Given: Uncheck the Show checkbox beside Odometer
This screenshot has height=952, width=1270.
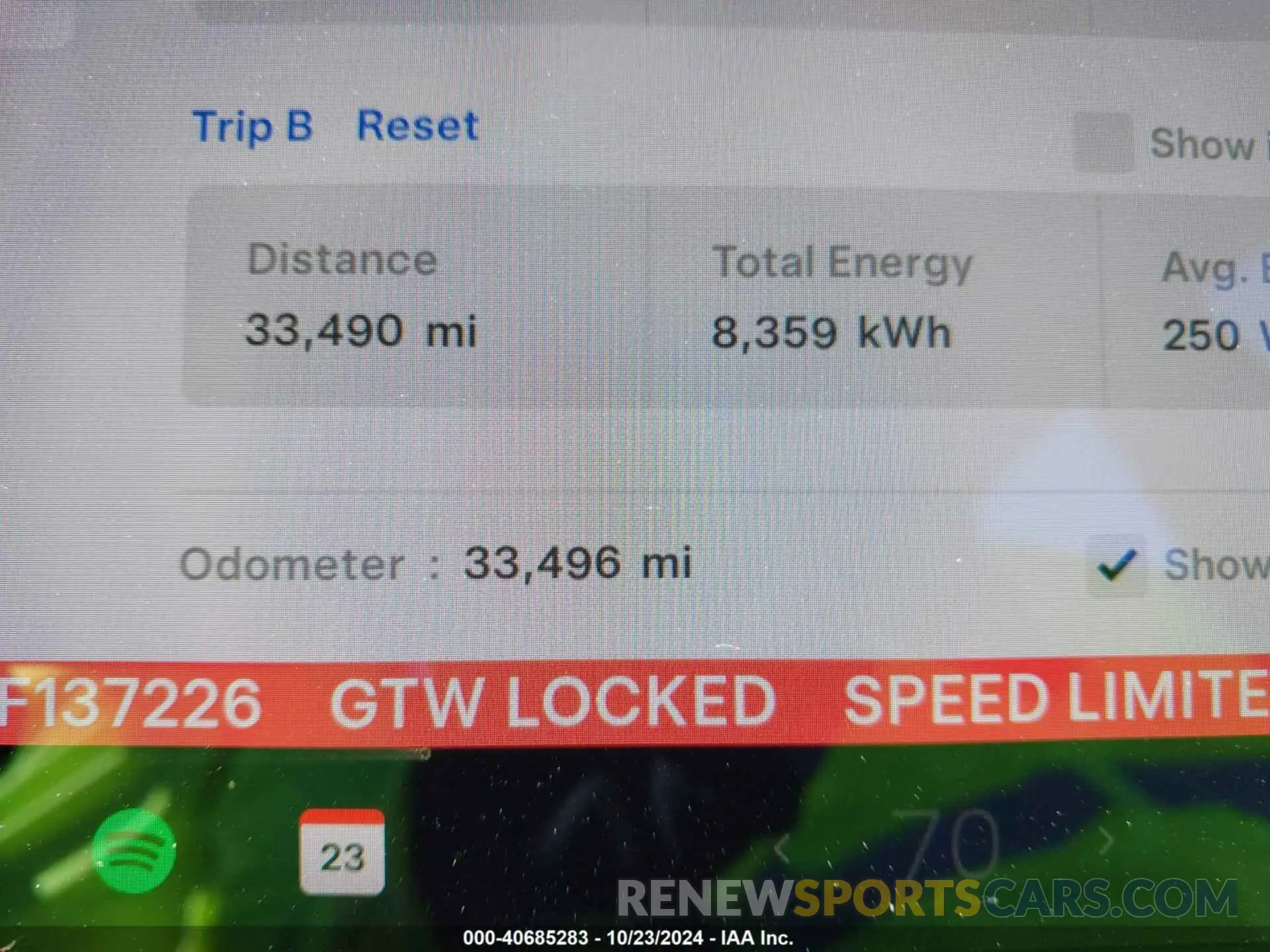Looking at the screenshot, I should click(x=1117, y=565).
